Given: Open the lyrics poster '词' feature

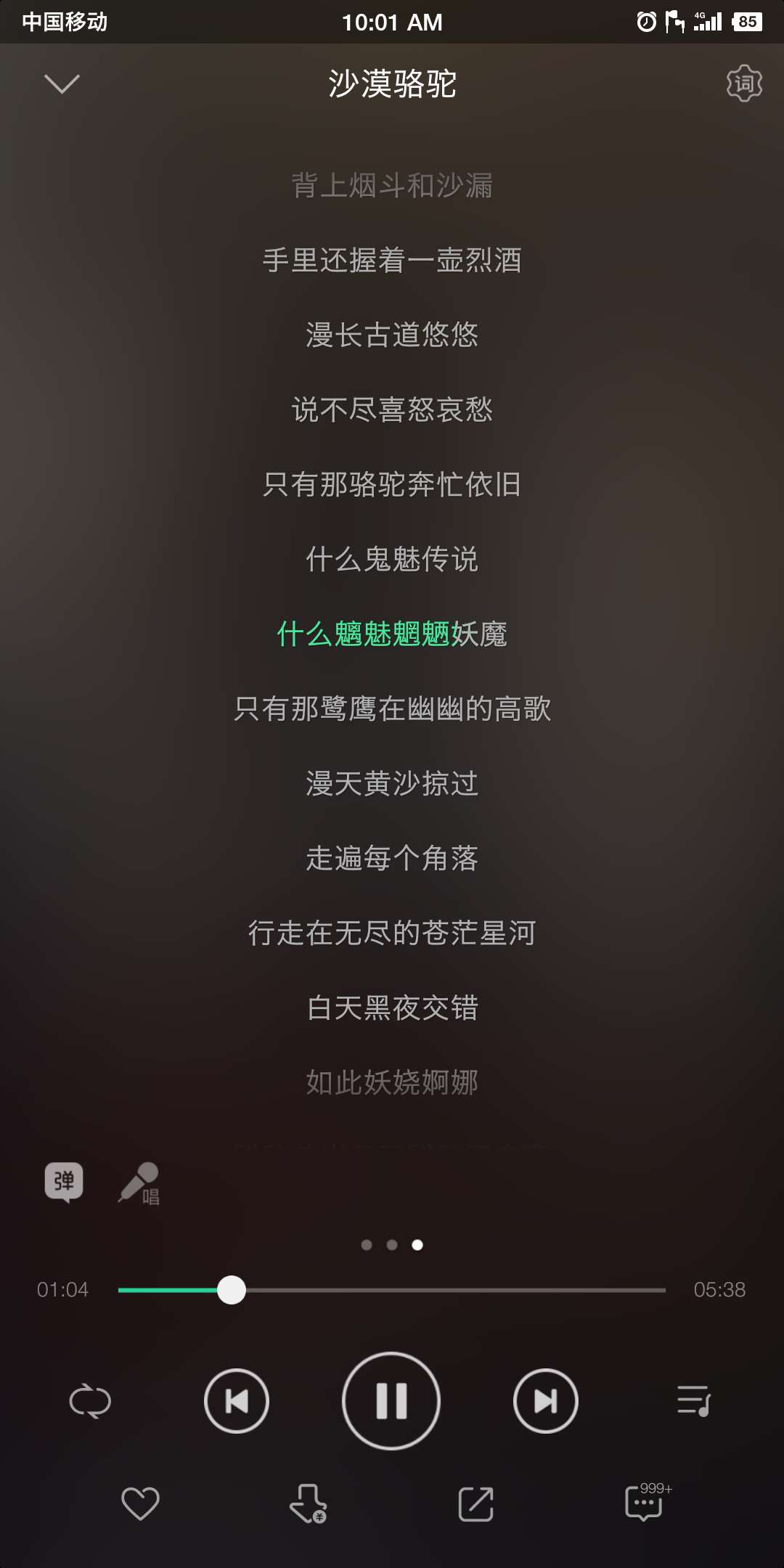Looking at the screenshot, I should [745, 83].
